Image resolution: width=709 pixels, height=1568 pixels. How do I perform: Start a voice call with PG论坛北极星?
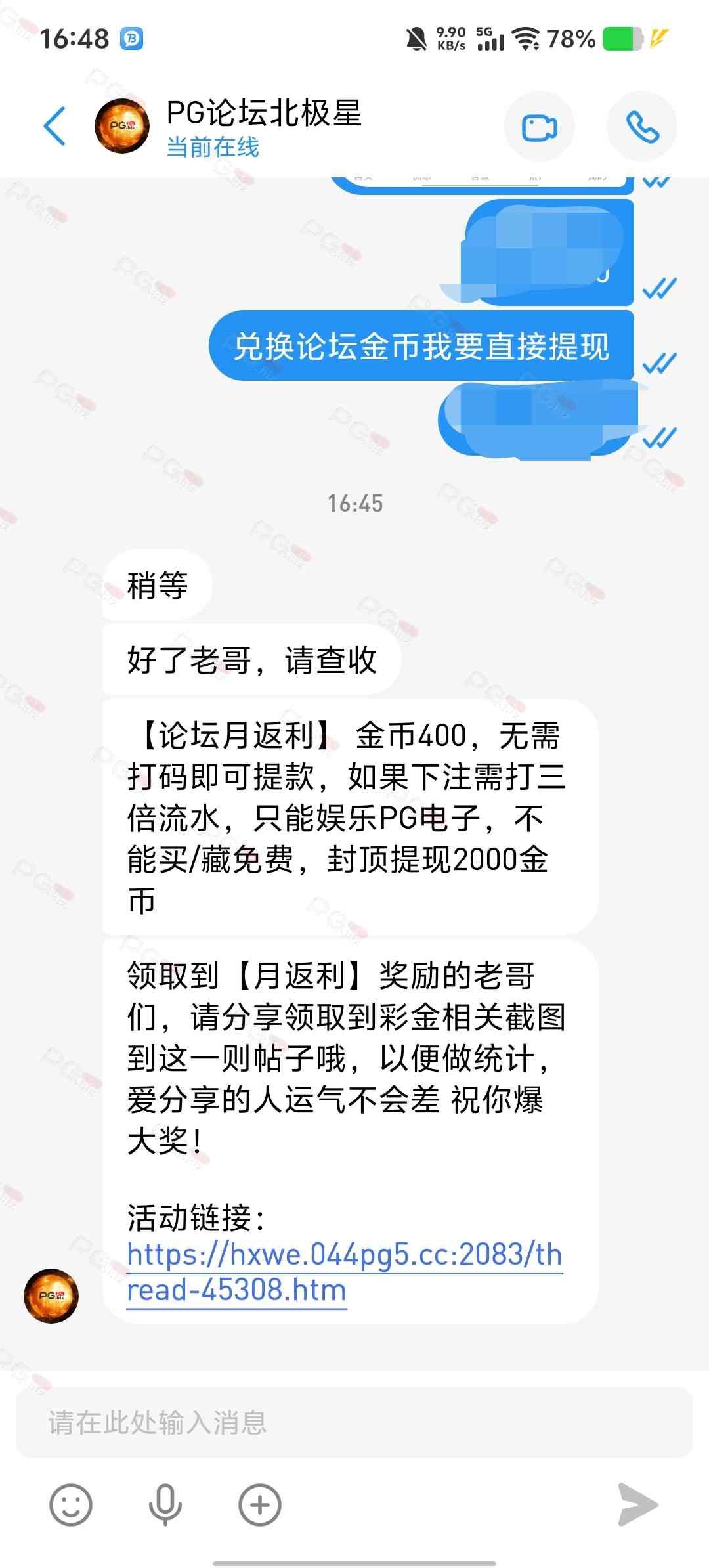pyautogui.click(x=641, y=127)
